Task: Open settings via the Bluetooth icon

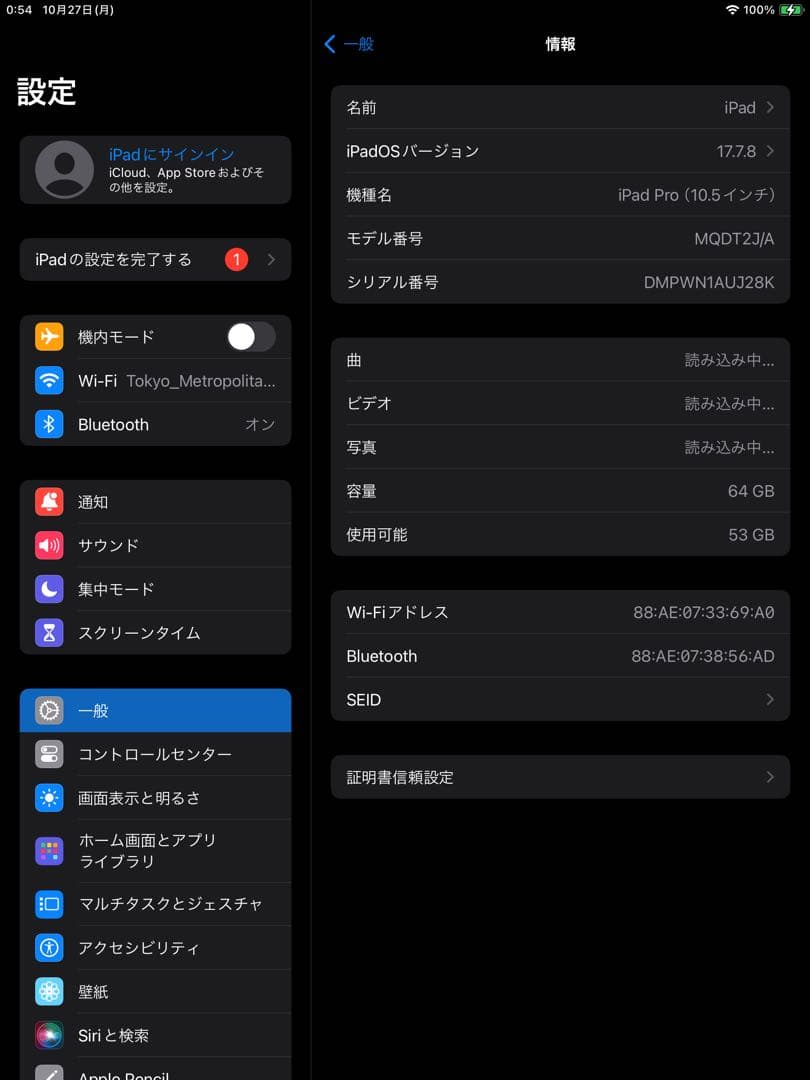Action: [x=47, y=424]
